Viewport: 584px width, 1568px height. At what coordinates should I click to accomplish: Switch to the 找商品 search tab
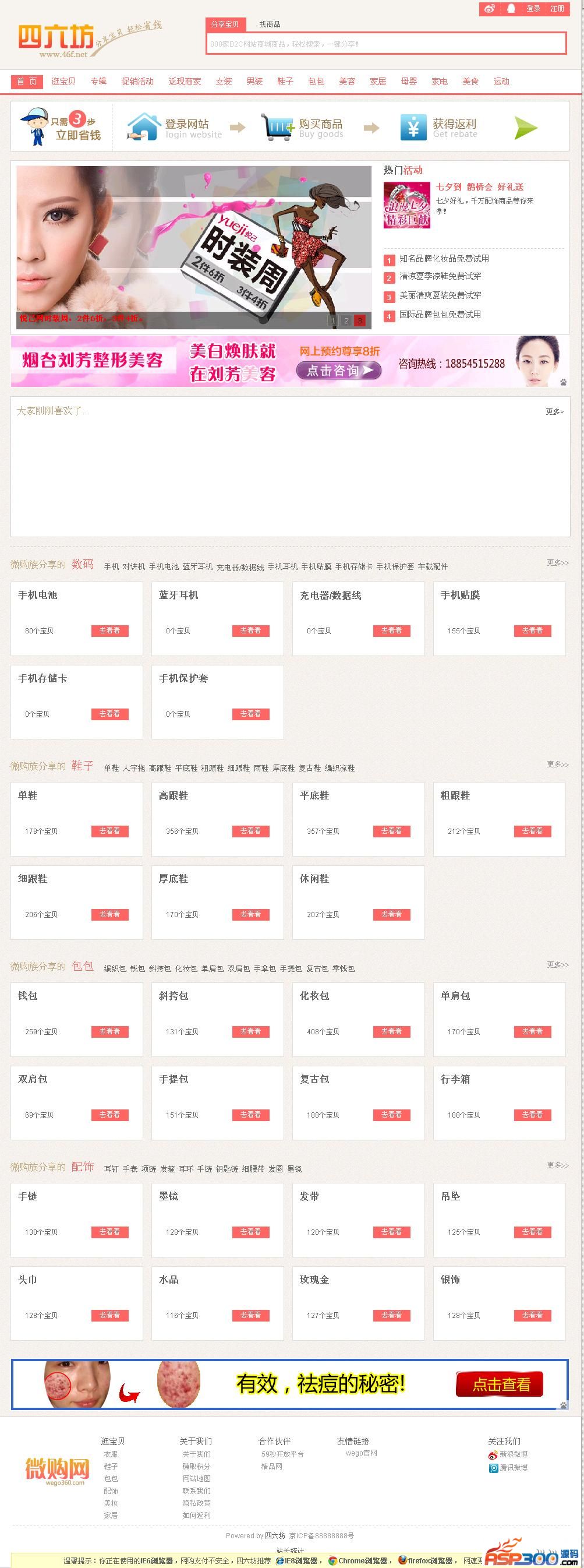pos(270,24)
